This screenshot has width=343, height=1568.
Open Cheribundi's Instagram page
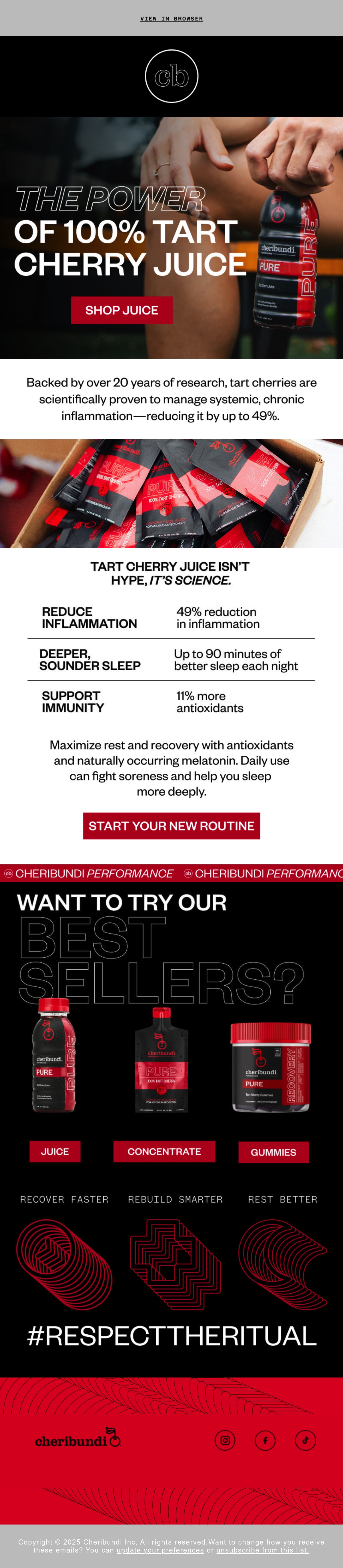[225, 1440]
